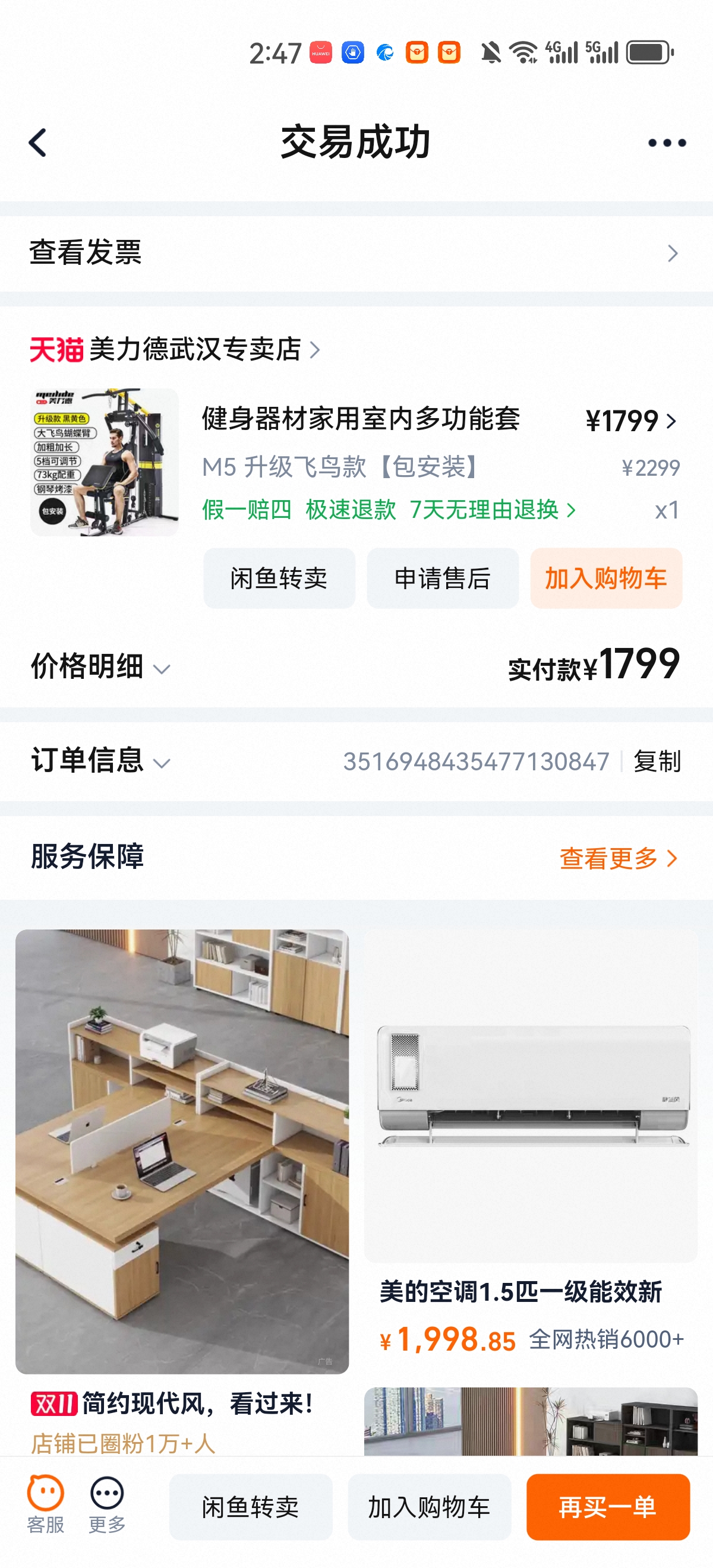Reorder with 再买一单
The image size is (713, 1568).
(x=608, y=1507)
